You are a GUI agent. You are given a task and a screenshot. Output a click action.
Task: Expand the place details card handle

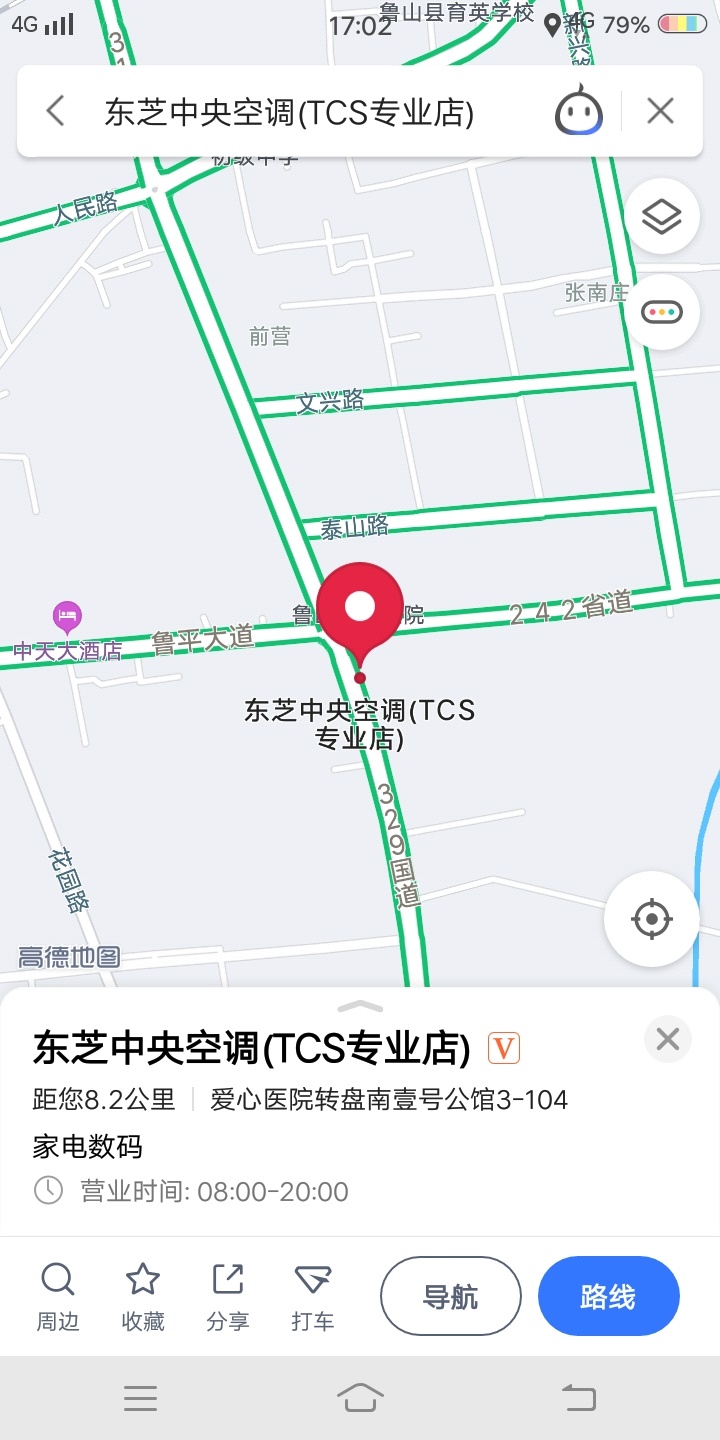tap(360, 1006)
